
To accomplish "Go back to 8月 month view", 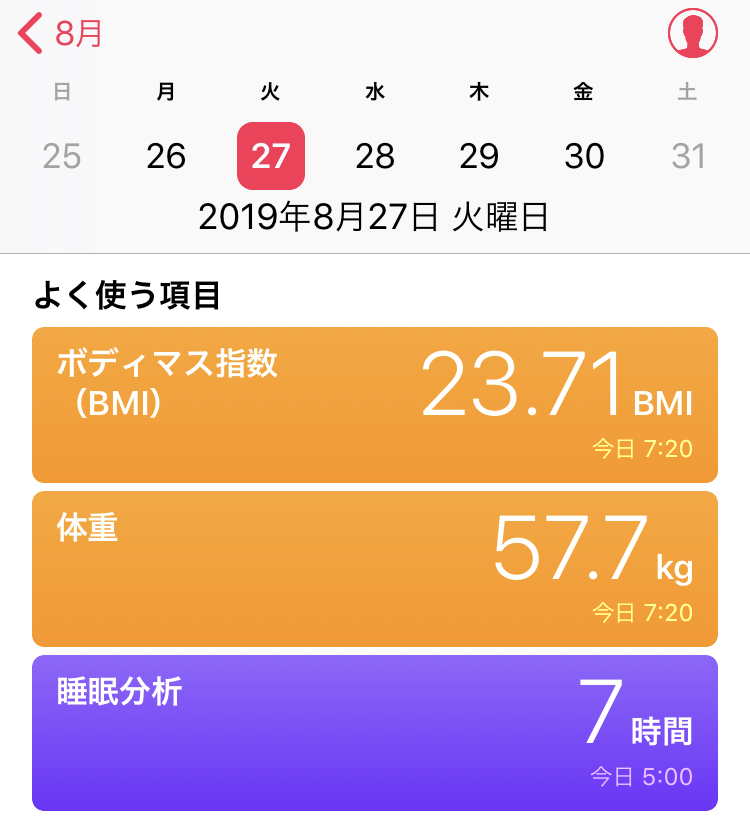I will pos(60,34).
